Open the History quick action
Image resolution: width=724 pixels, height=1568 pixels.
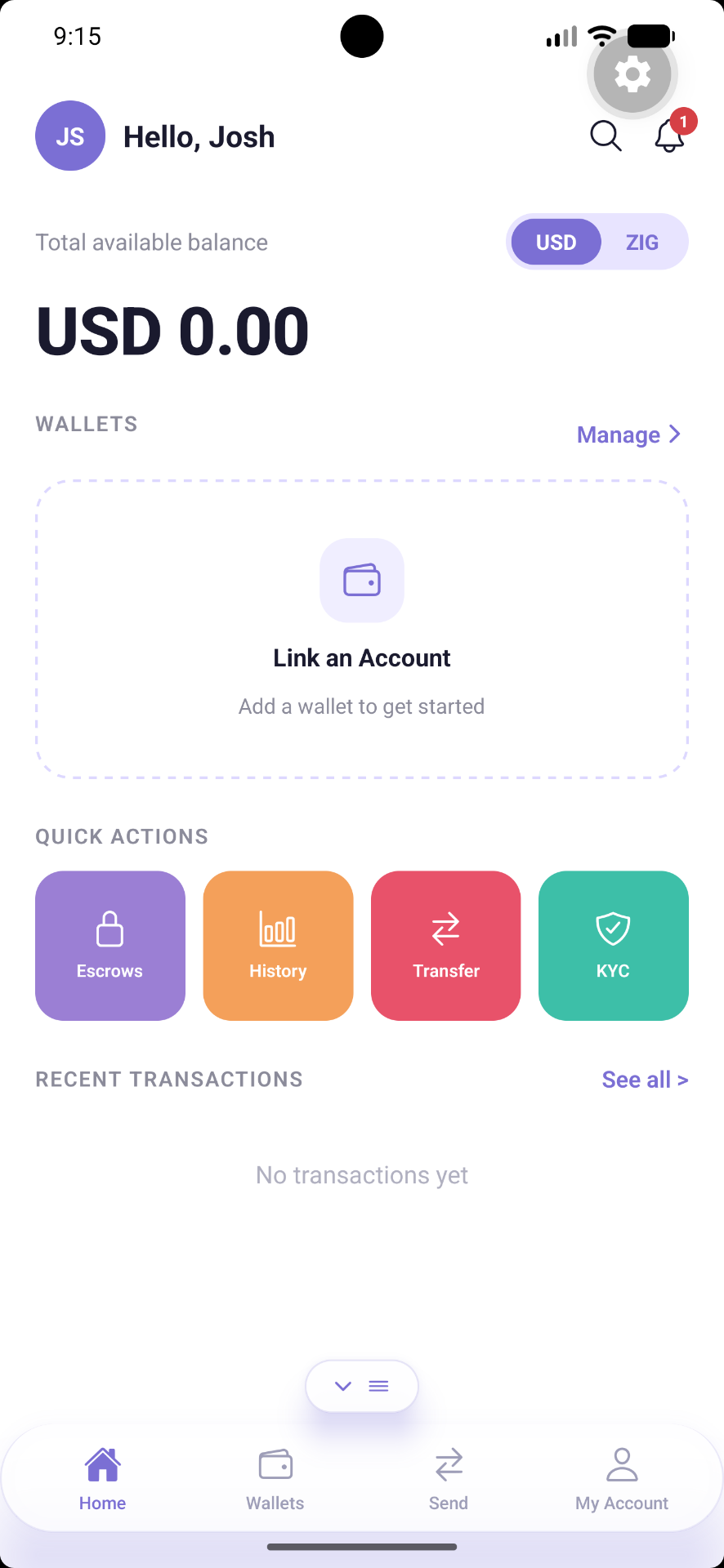[x=278, y=945]
